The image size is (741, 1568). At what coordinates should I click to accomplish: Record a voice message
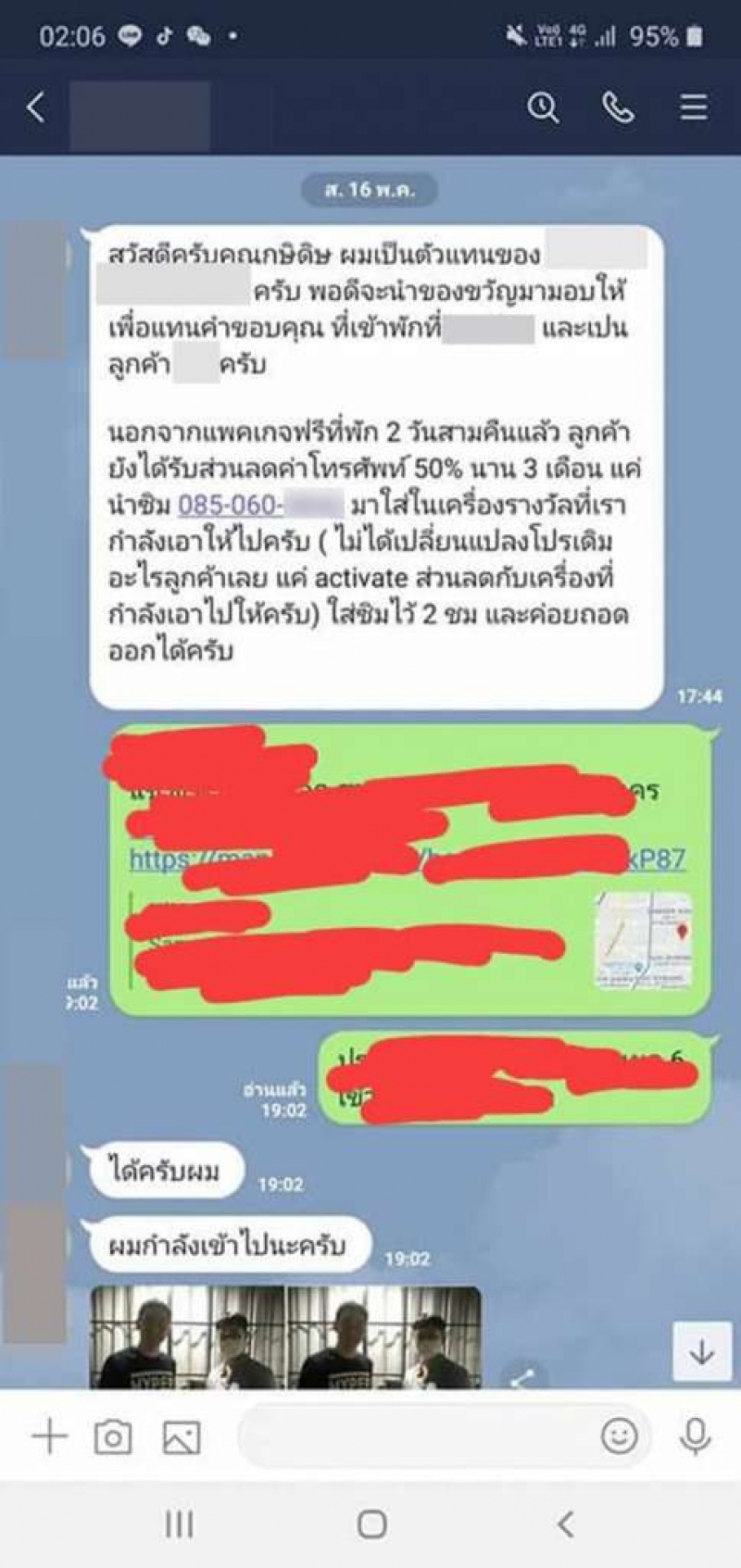pyautogui.click(x=695, y=1436)
